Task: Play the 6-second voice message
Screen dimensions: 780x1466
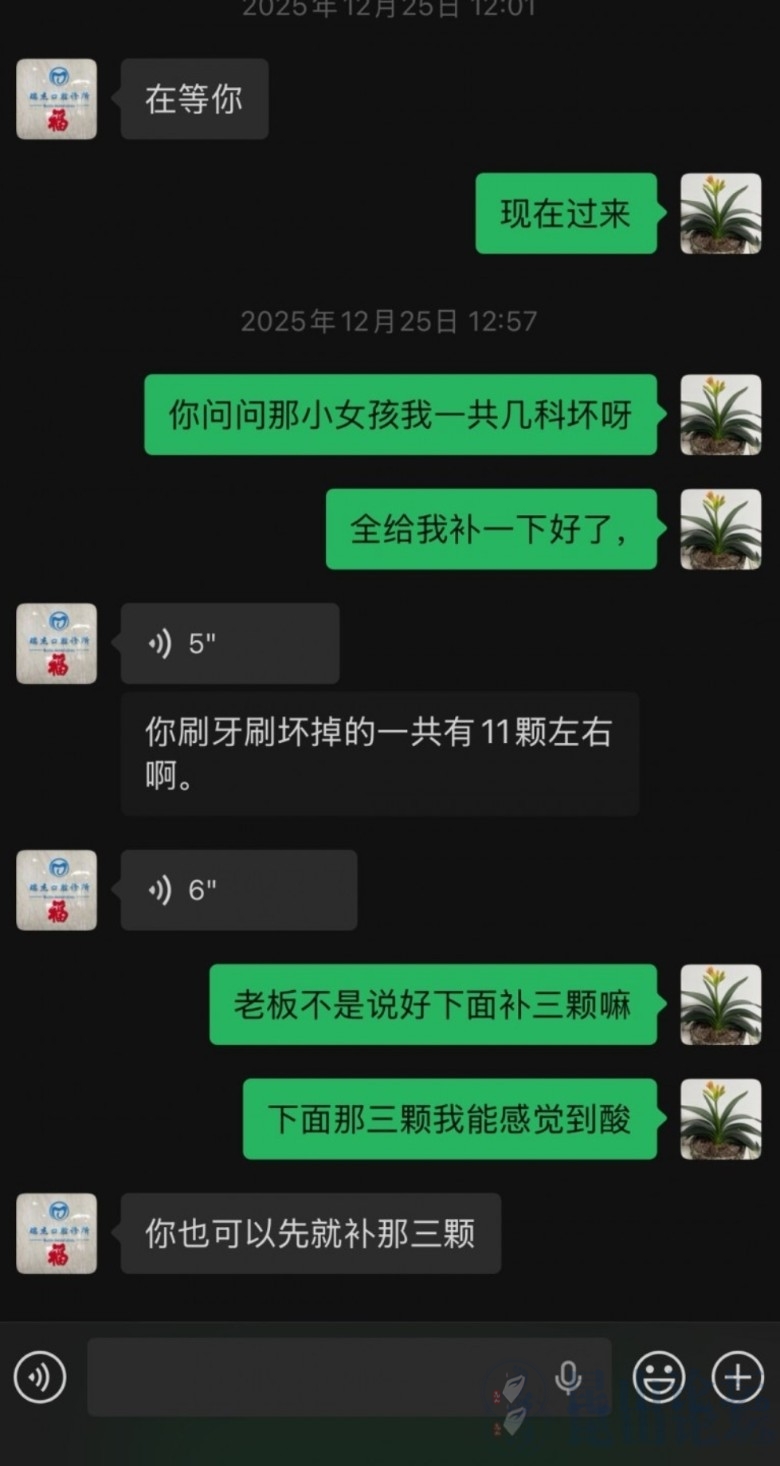Action: click(238, 890)
